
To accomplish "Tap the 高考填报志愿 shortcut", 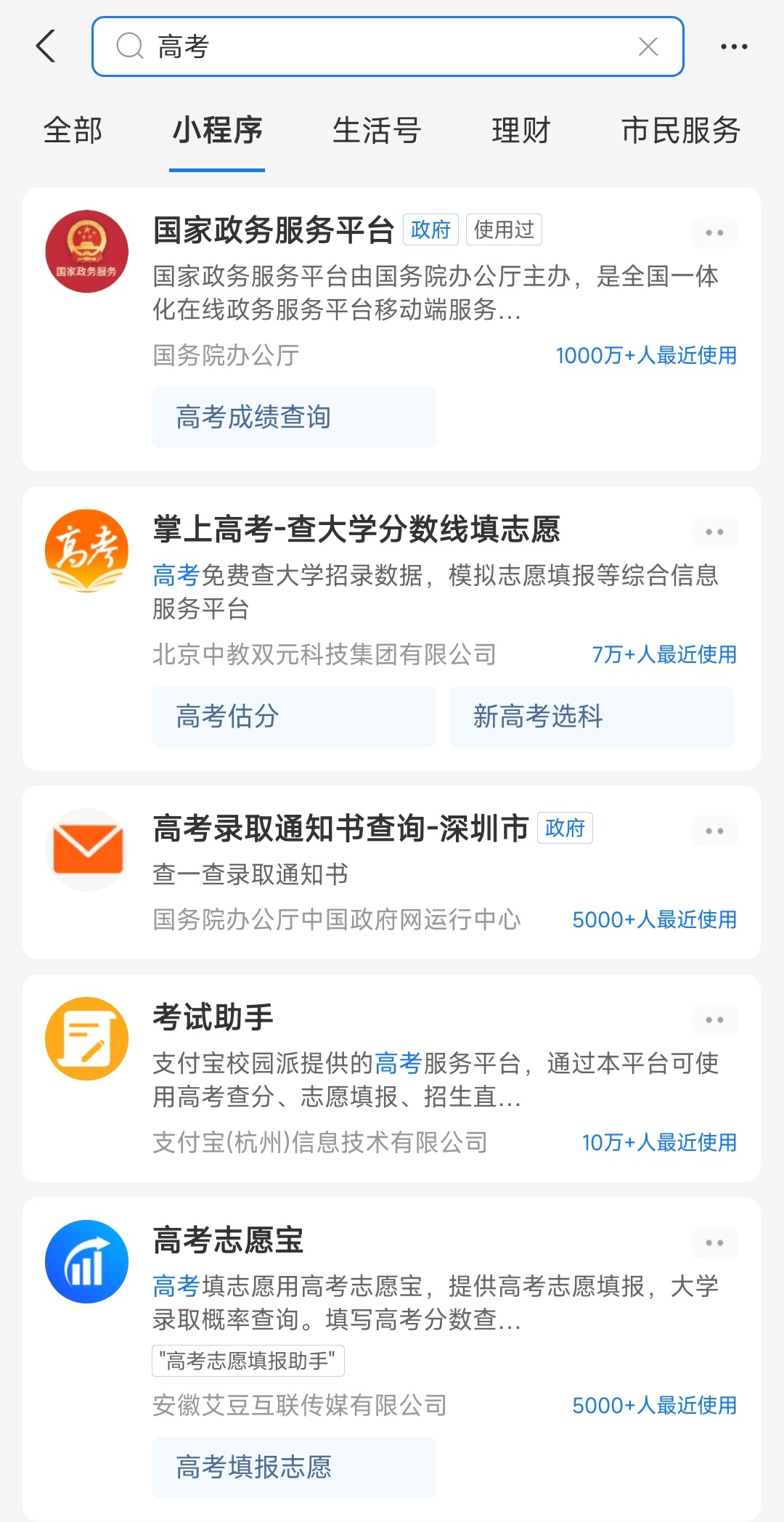I will click(293, 1468).
